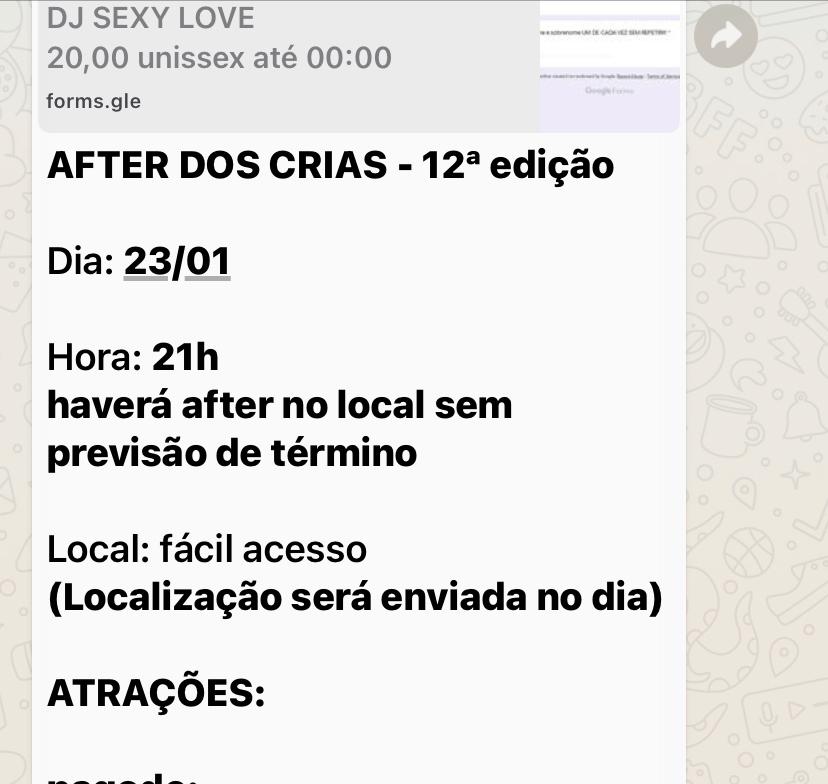The height and width of the screenshot is (784, 828).
Task: Forward this message with the arrow icon
Action: click(x=725, y=37)
